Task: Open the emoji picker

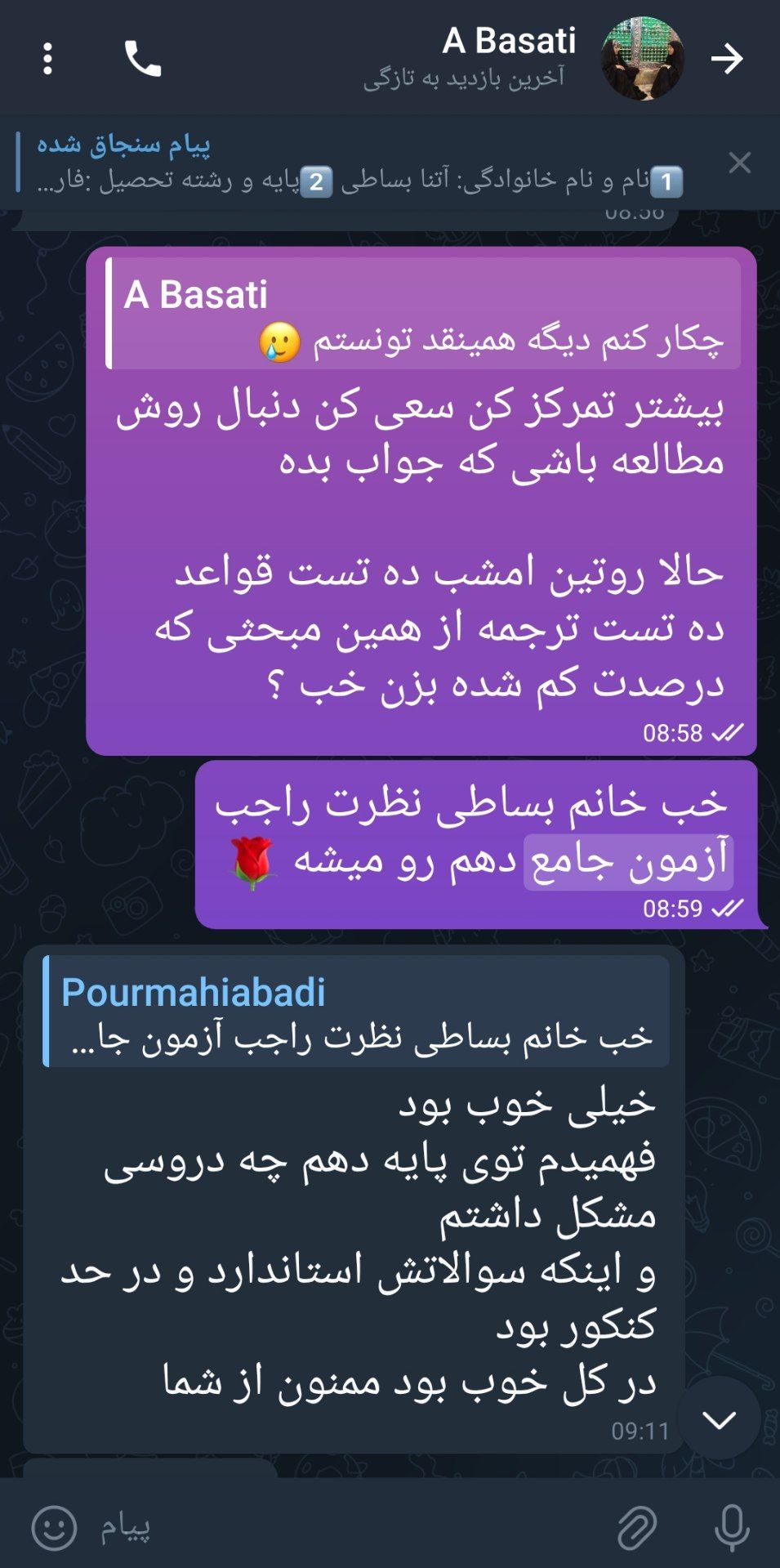Action: pyautogui.click(x=54, y=1527)
